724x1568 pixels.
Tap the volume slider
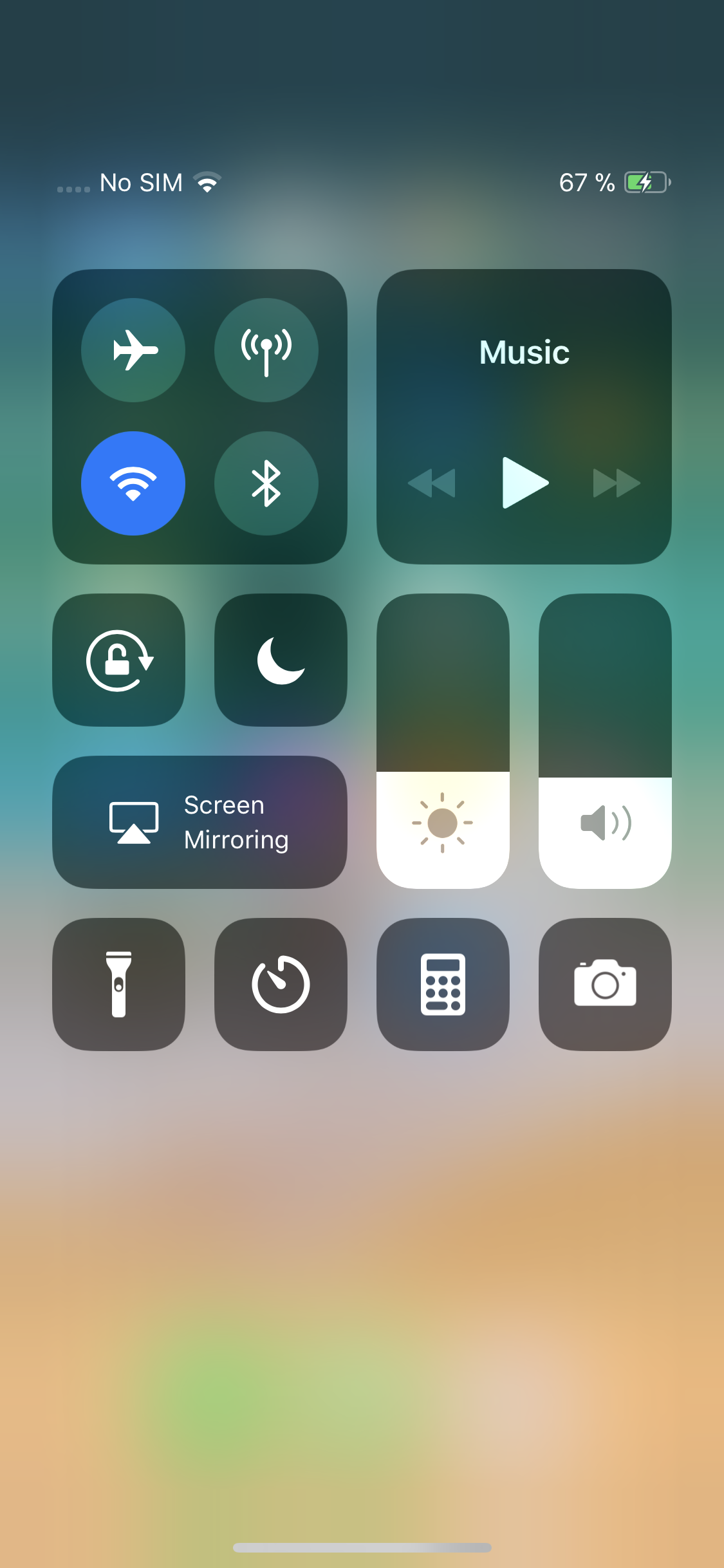tap(605, 741)
